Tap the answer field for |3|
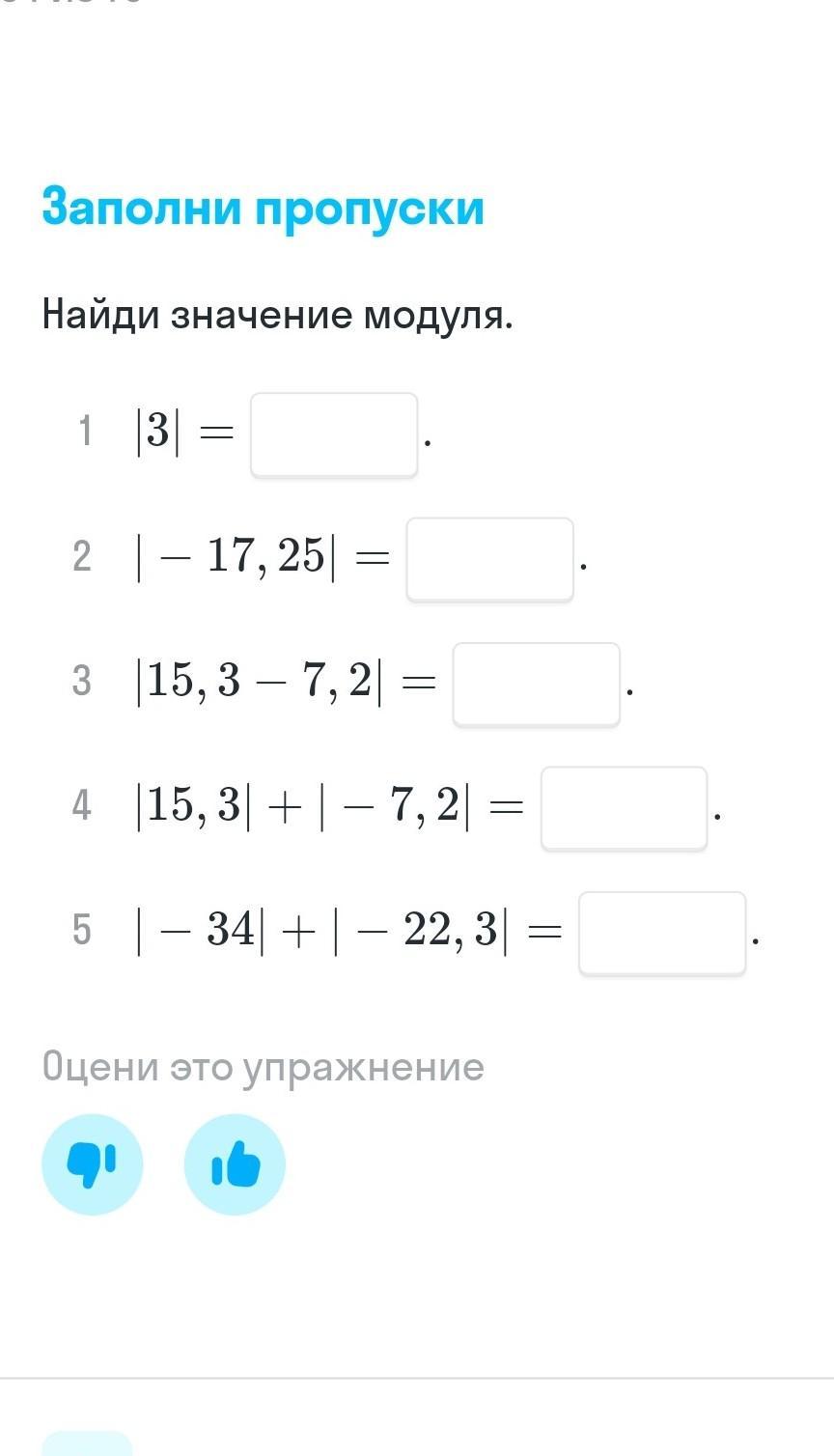Image resolution: width=834 pixels, height=1456 pixels. (334, 434)
